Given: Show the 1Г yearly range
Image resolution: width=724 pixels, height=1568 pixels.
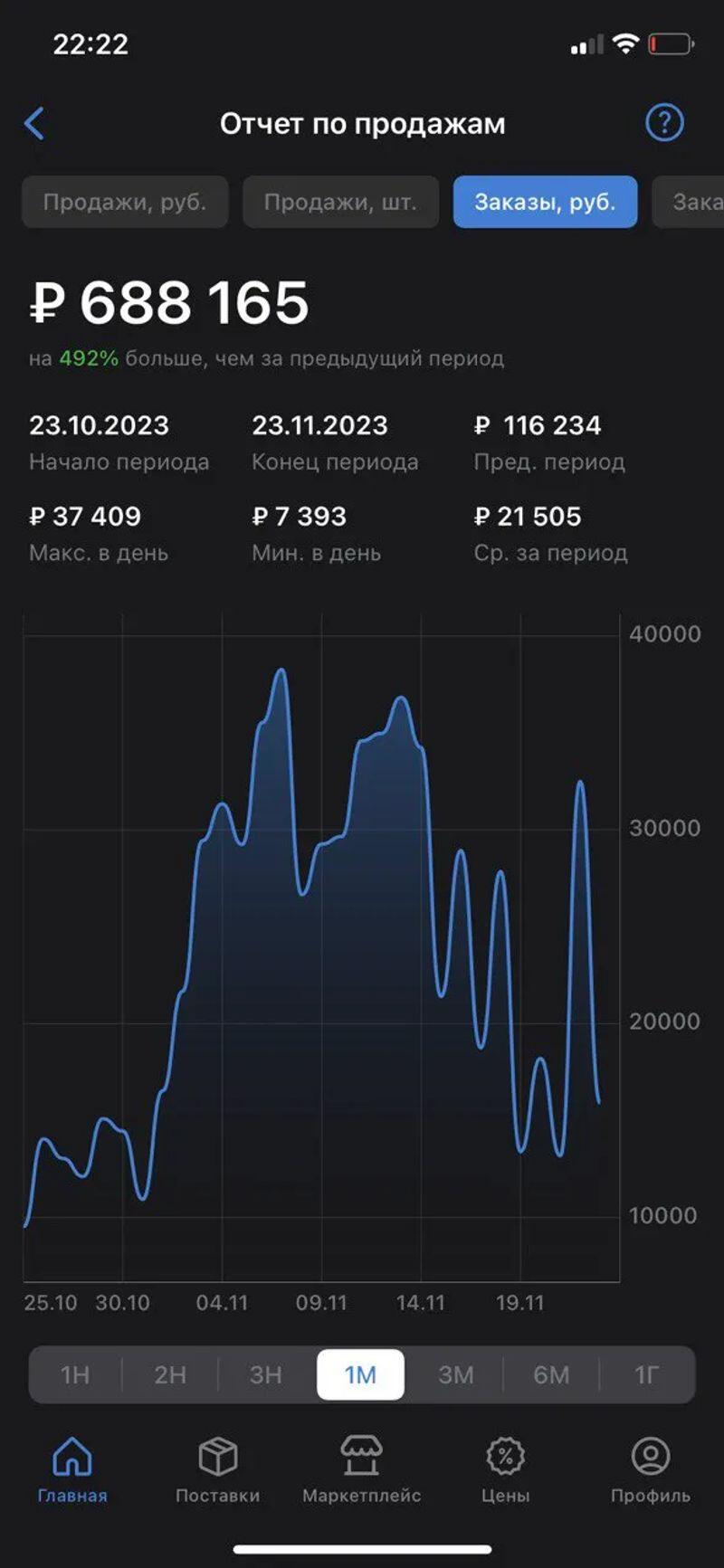Looking at the screenshot, I should [646, 1375].
